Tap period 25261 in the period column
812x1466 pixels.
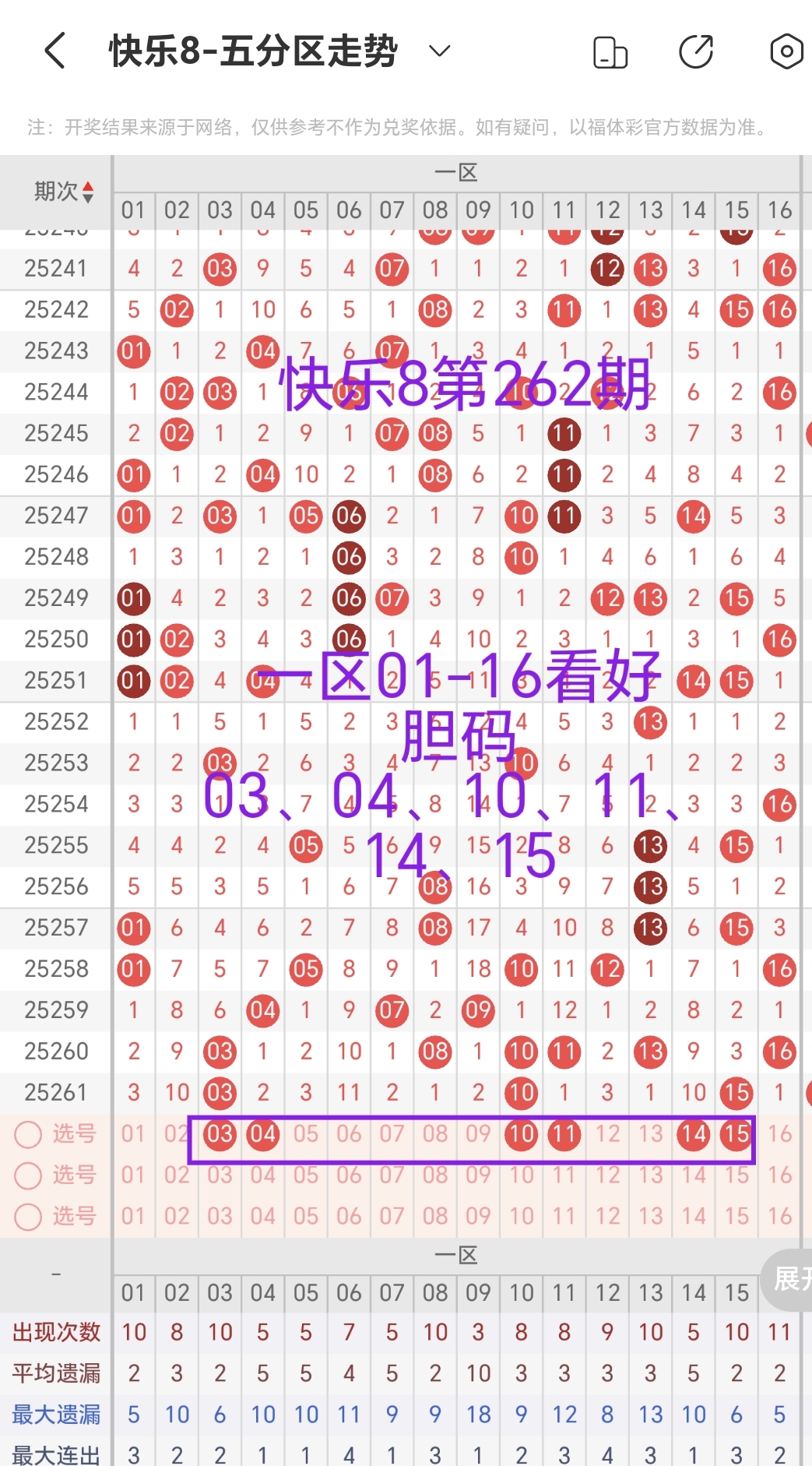click(x=54, y=1092)
